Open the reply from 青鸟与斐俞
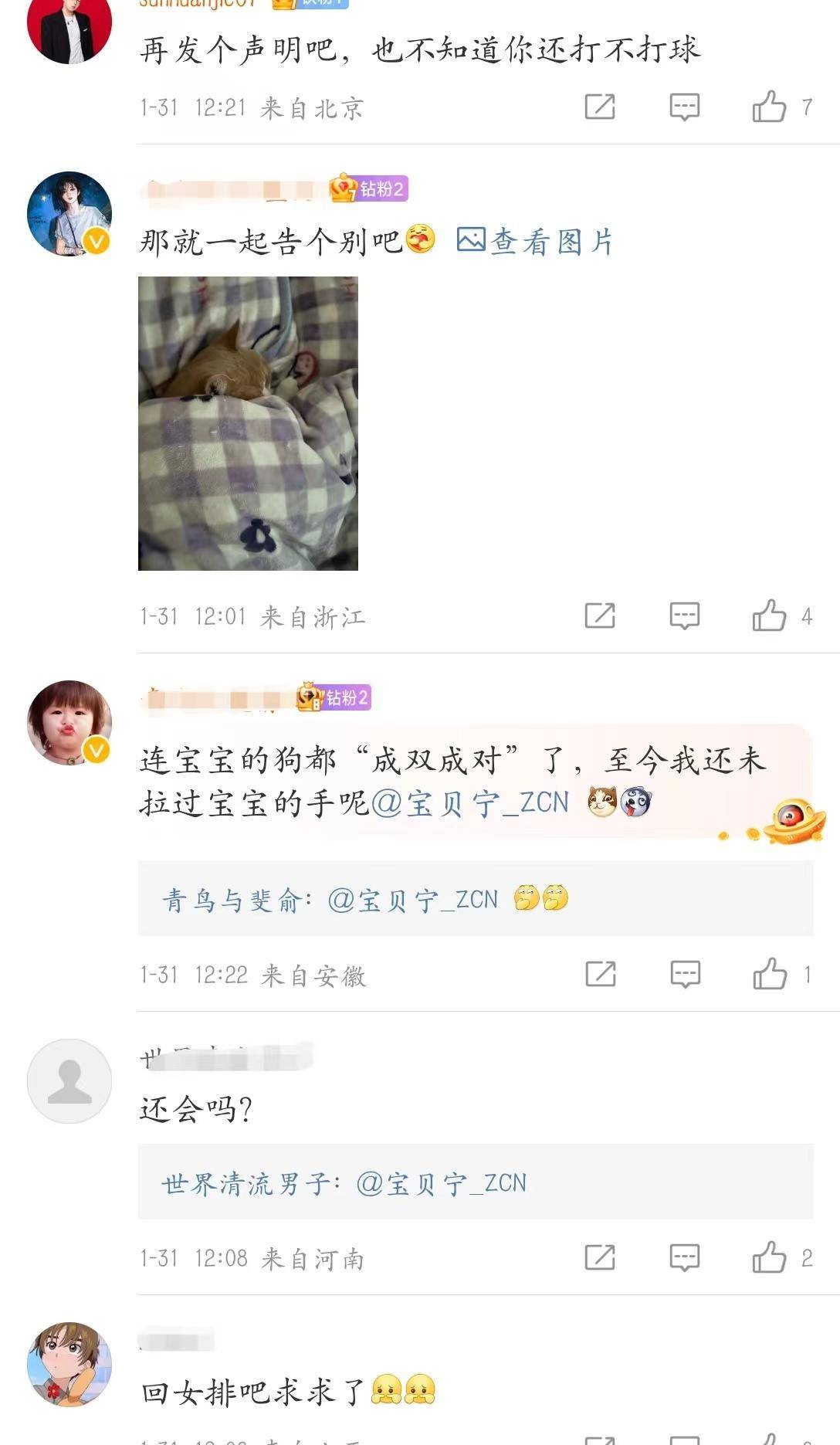This screenshot has width=840, height=1445. [476, 898]
